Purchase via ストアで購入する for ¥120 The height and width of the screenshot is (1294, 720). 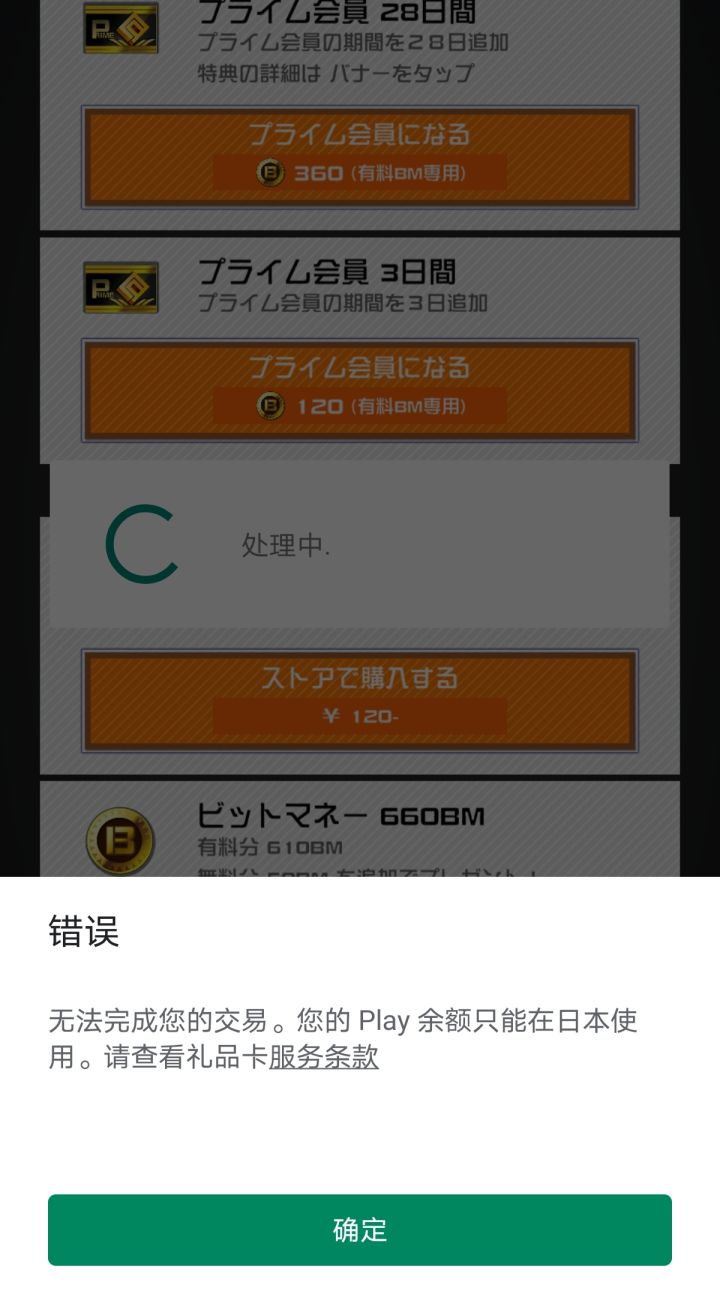360,698
